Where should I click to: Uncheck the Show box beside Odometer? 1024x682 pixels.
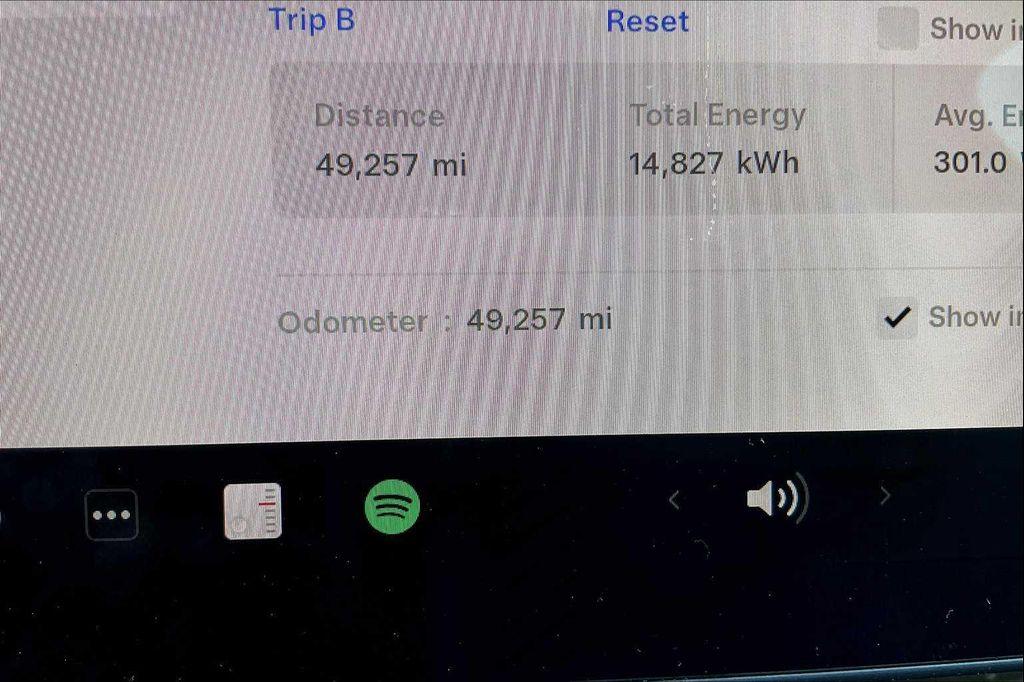point(897,319)
